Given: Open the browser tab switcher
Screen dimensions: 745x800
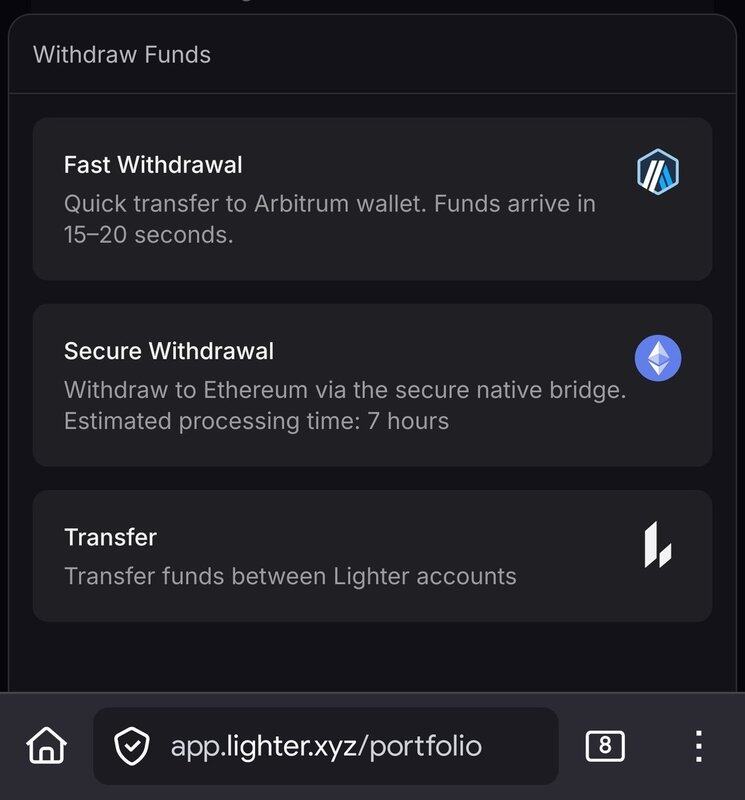Looking at the screenshot, I should (x=604, y=746).
